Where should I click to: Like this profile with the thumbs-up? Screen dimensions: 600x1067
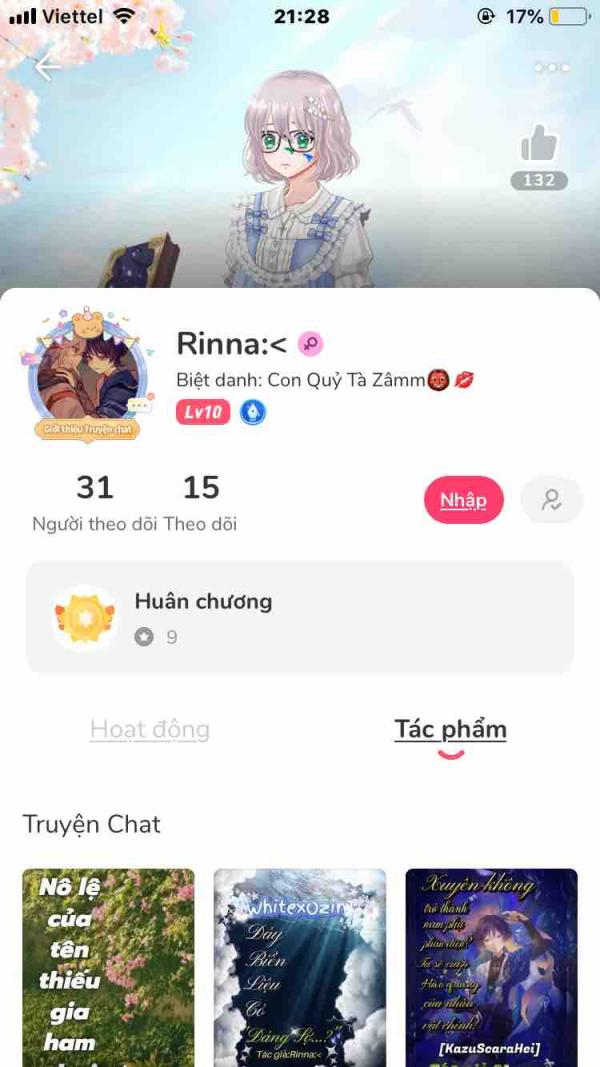click(x=539, y=146)
